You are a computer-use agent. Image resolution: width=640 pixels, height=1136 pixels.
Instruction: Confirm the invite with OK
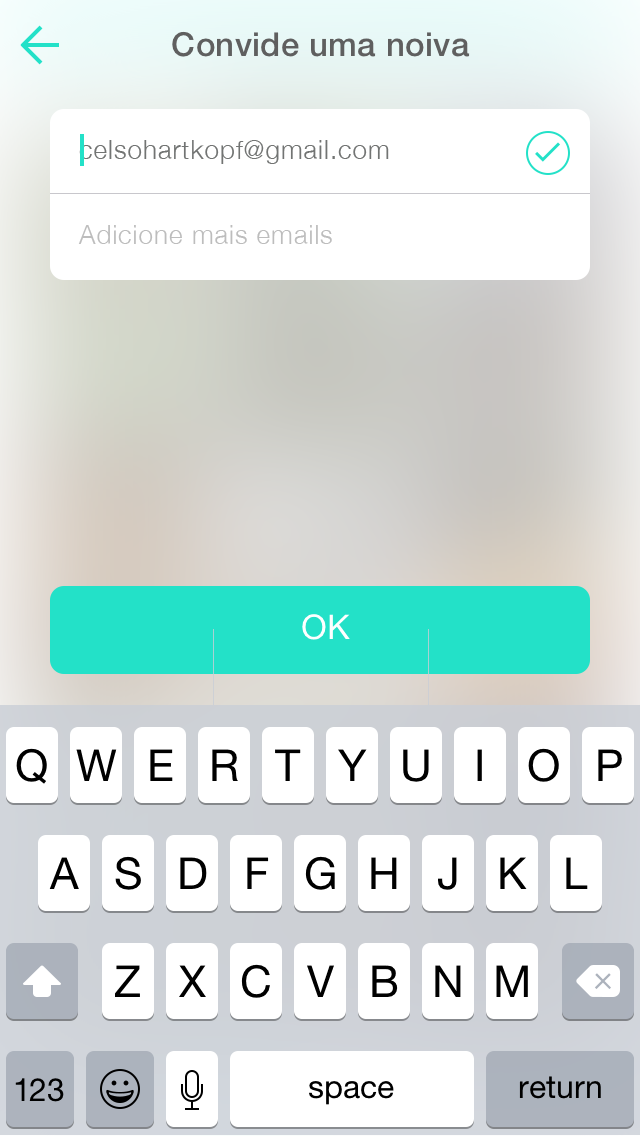click(x=320, y=630)
